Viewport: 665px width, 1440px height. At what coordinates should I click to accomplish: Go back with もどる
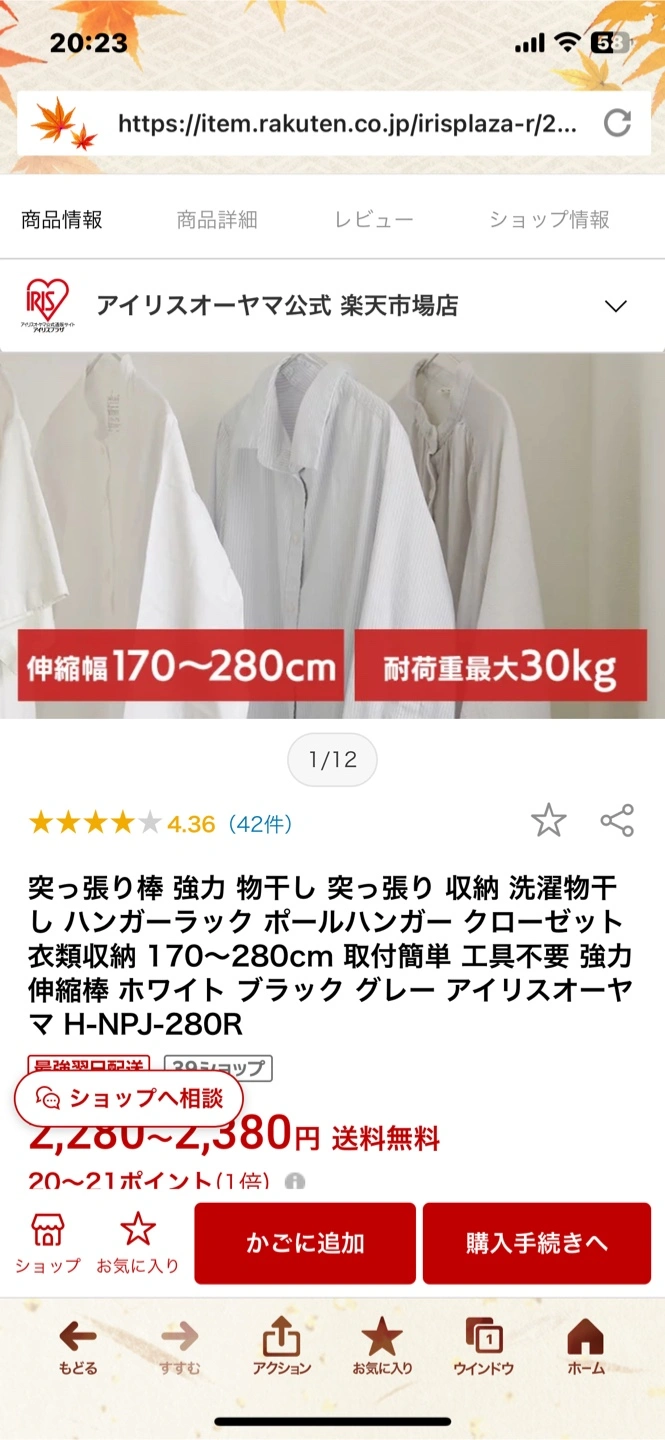pos(77,1346)
